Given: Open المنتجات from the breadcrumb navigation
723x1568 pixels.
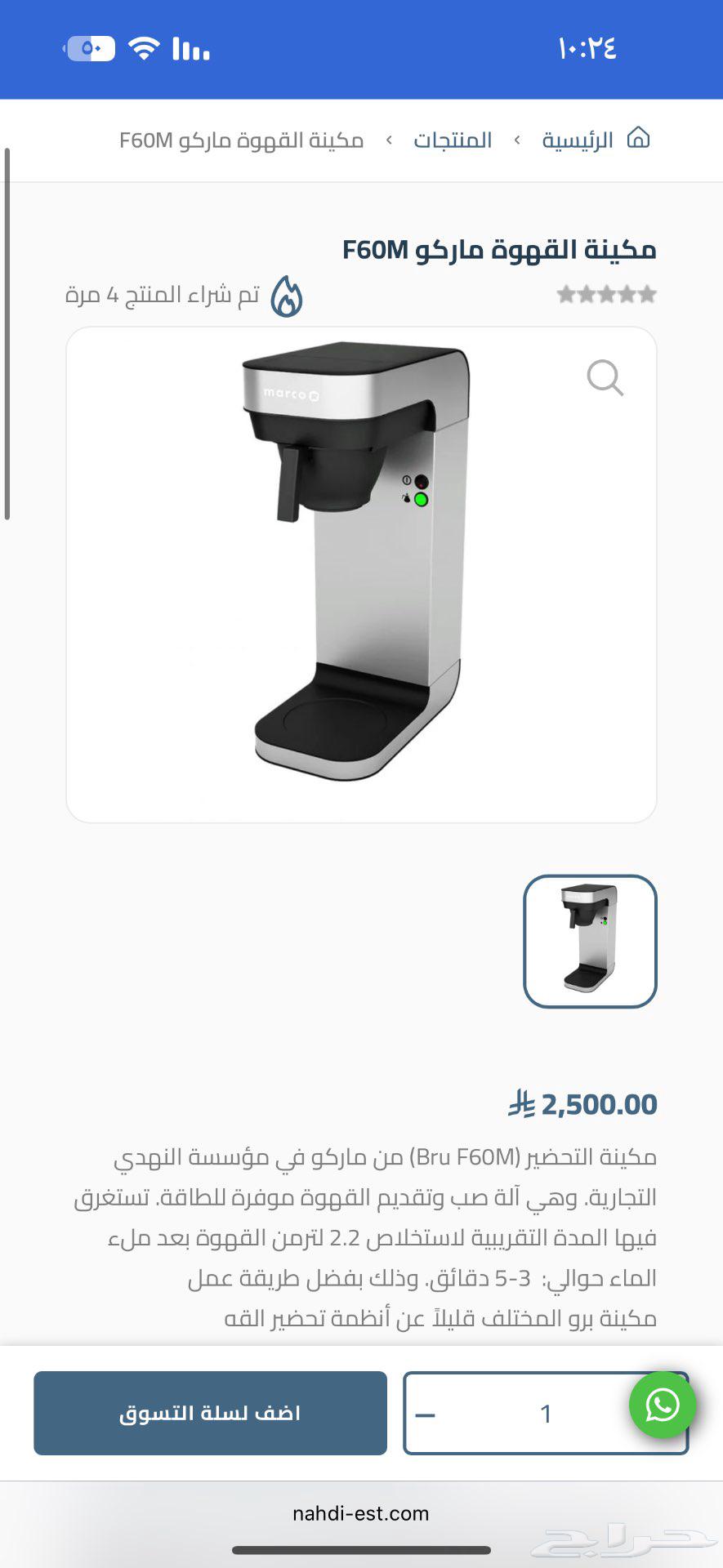Looking at the screenshot, I should (x=453, y=140).
